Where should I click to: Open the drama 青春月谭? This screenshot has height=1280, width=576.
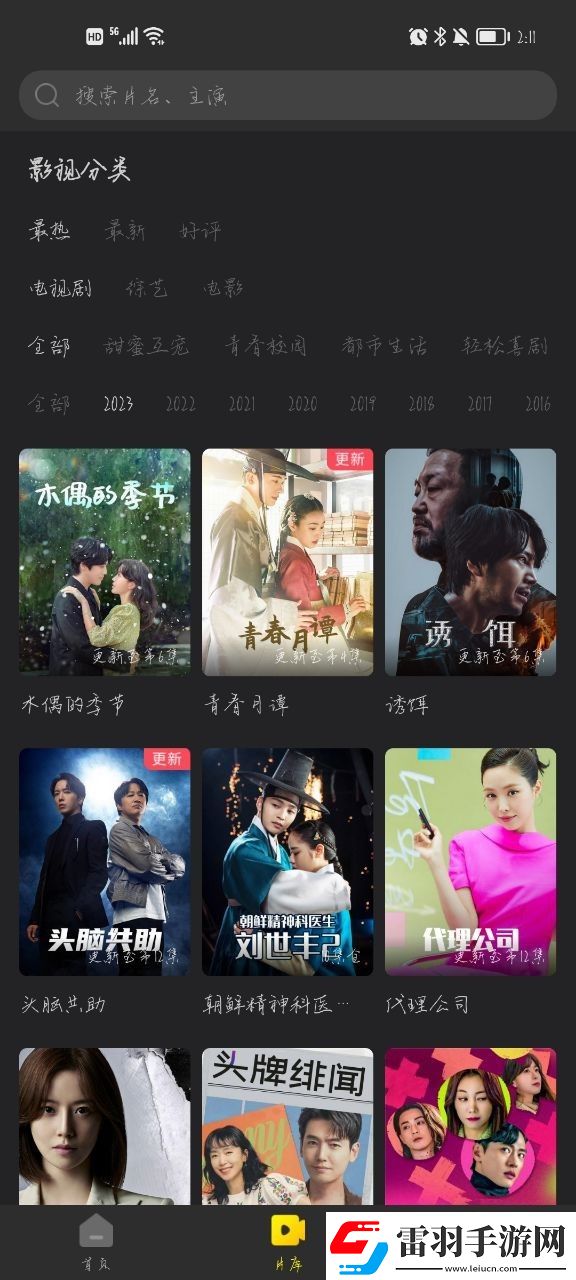287,562
